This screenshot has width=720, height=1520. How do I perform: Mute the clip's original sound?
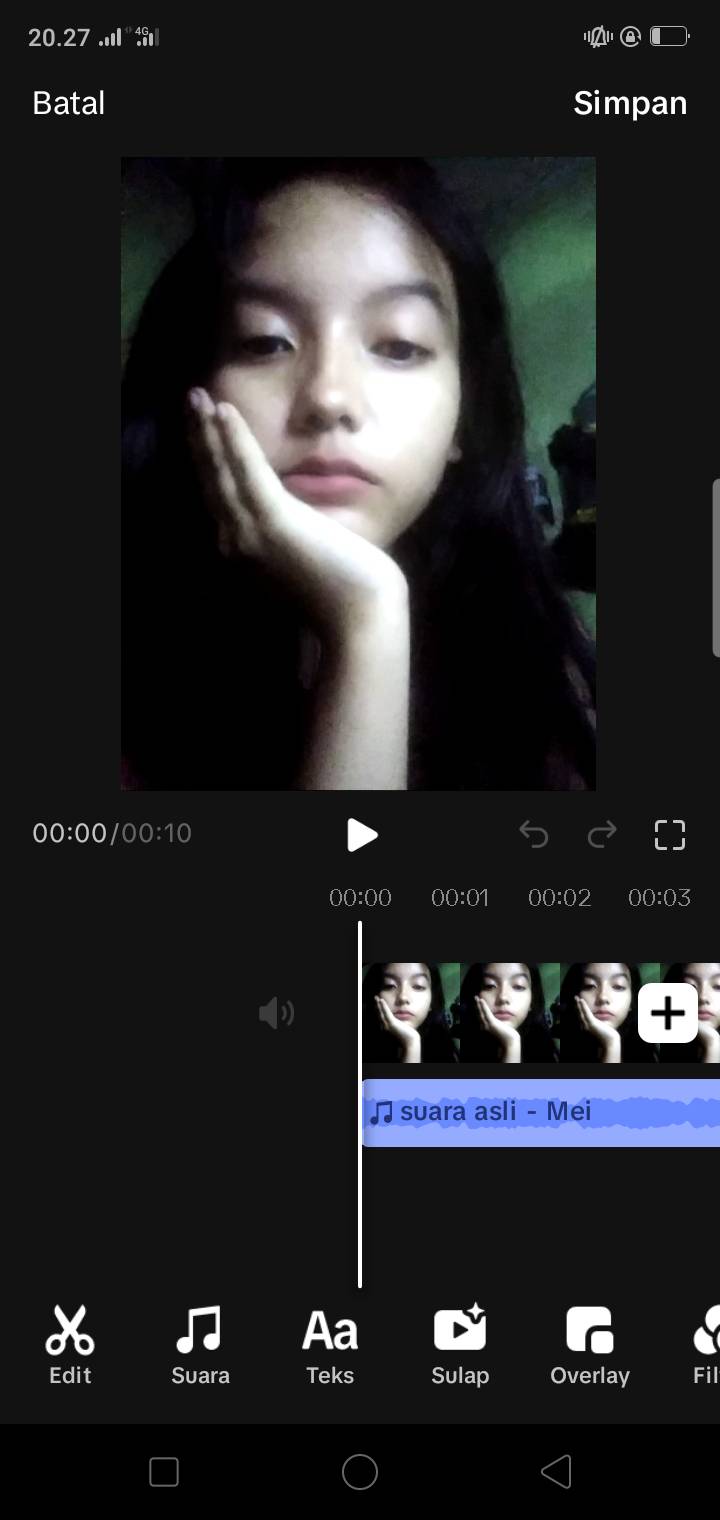[x=276, y=1014]
